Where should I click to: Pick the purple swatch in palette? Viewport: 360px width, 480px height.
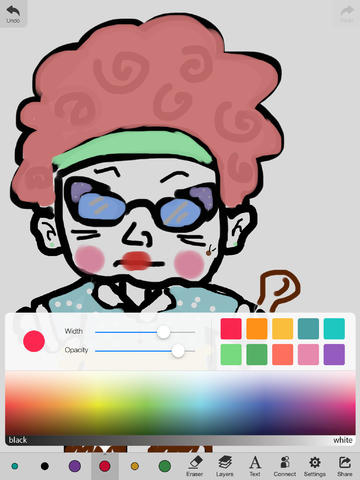click(334, 354)
